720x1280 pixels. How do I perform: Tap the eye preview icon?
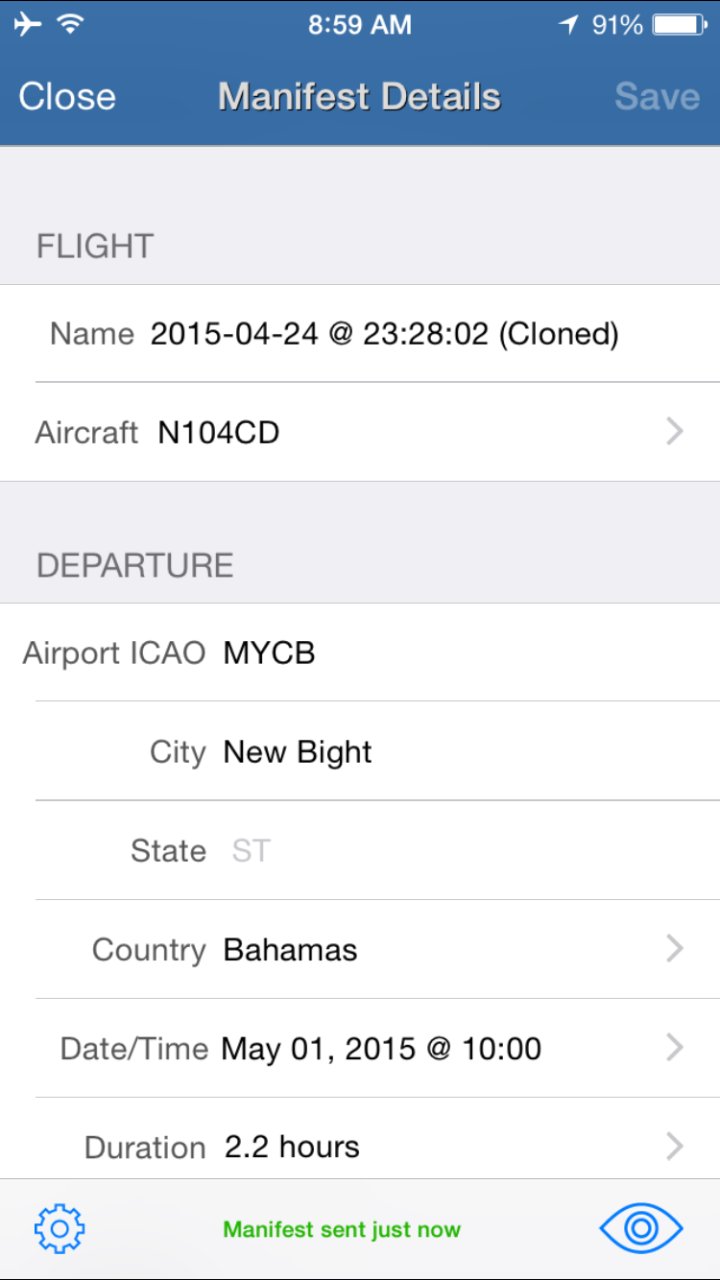pyautogui.click(x=641, y=1229)
